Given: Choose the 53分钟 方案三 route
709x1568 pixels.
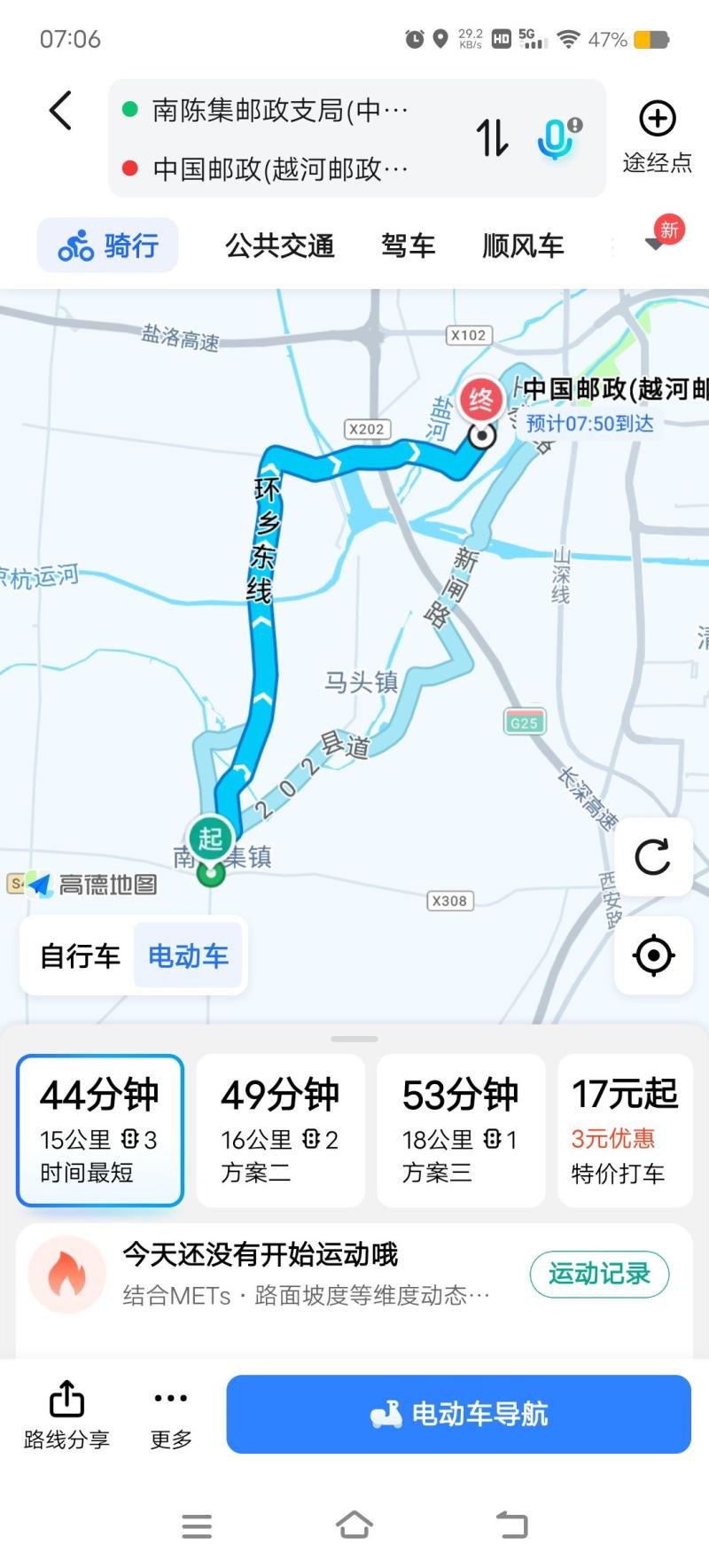Looking at the screenshot, I should click(x=461, y=1130).
